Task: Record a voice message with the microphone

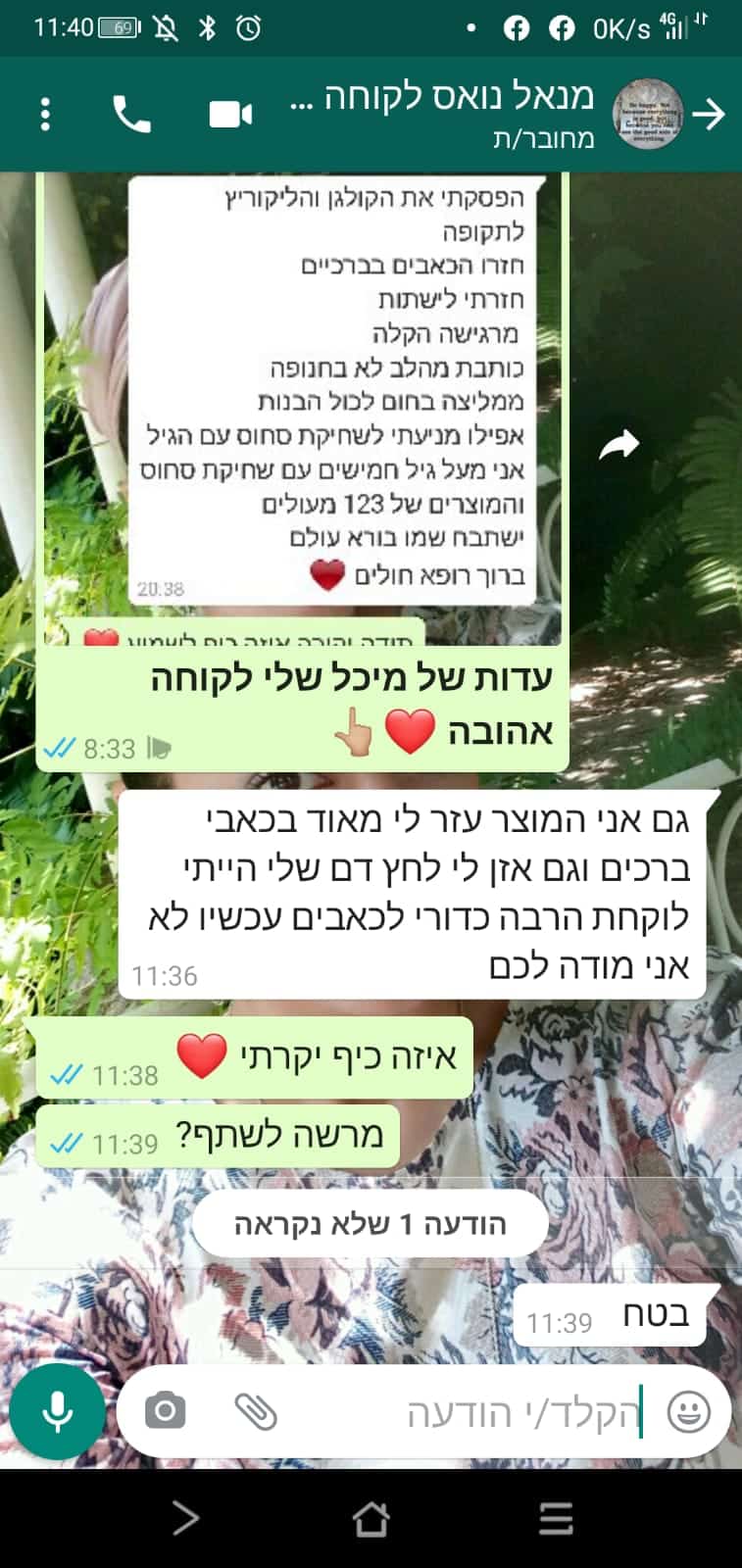Action: (58, 1411)
